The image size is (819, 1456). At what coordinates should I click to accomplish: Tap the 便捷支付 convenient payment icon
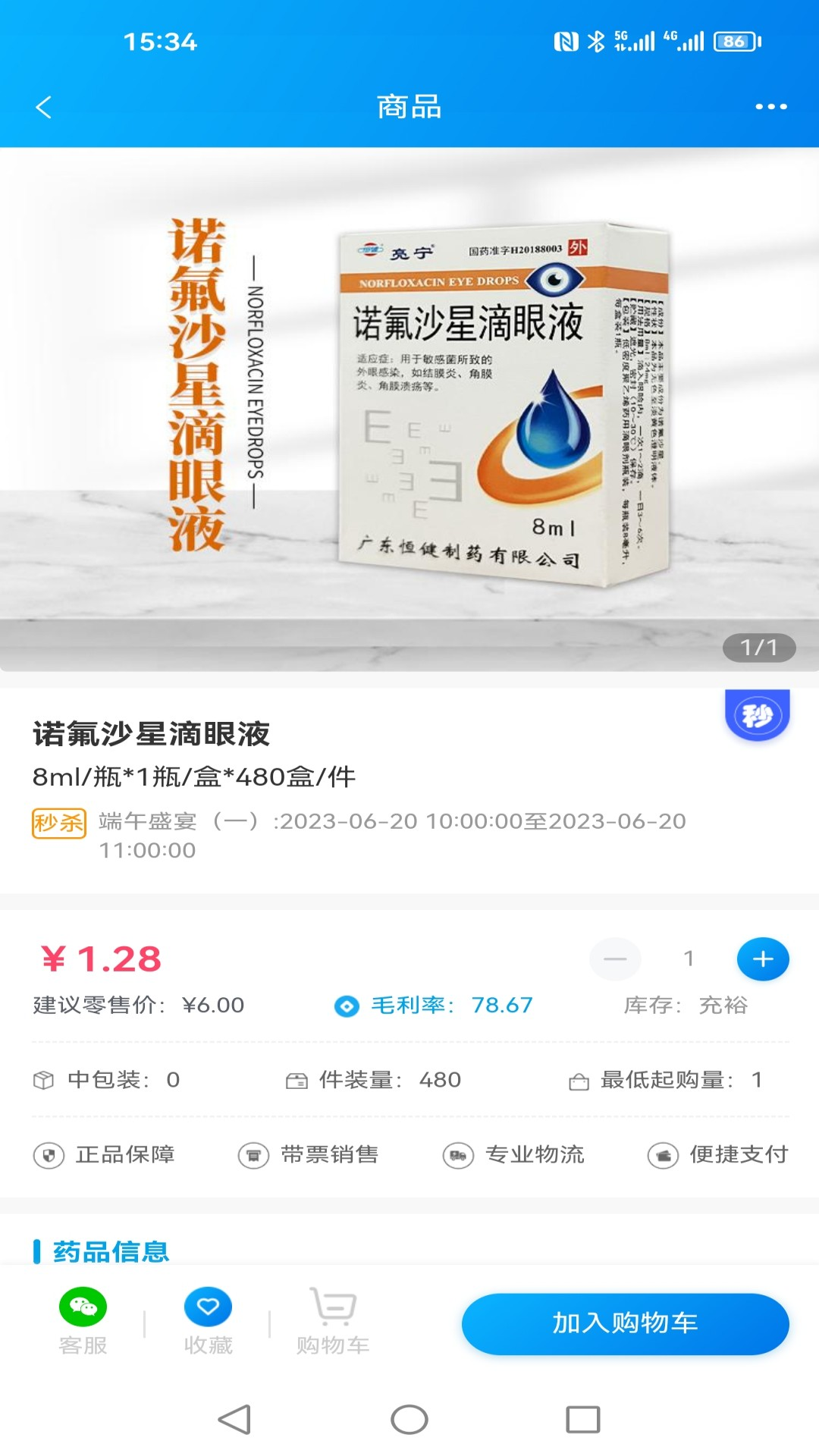click(662, 1155)
